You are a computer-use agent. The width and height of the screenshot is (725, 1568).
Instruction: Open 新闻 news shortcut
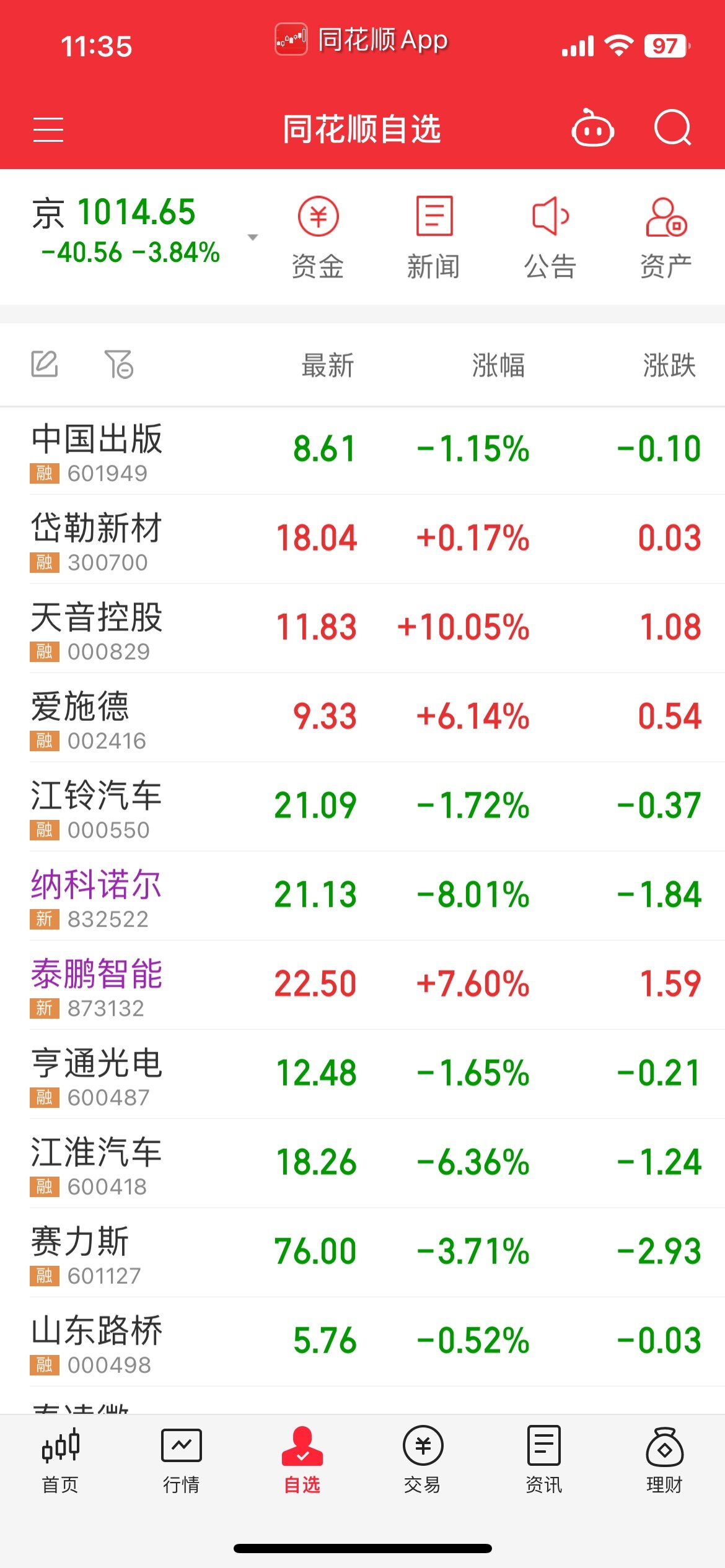click(434, 237)
